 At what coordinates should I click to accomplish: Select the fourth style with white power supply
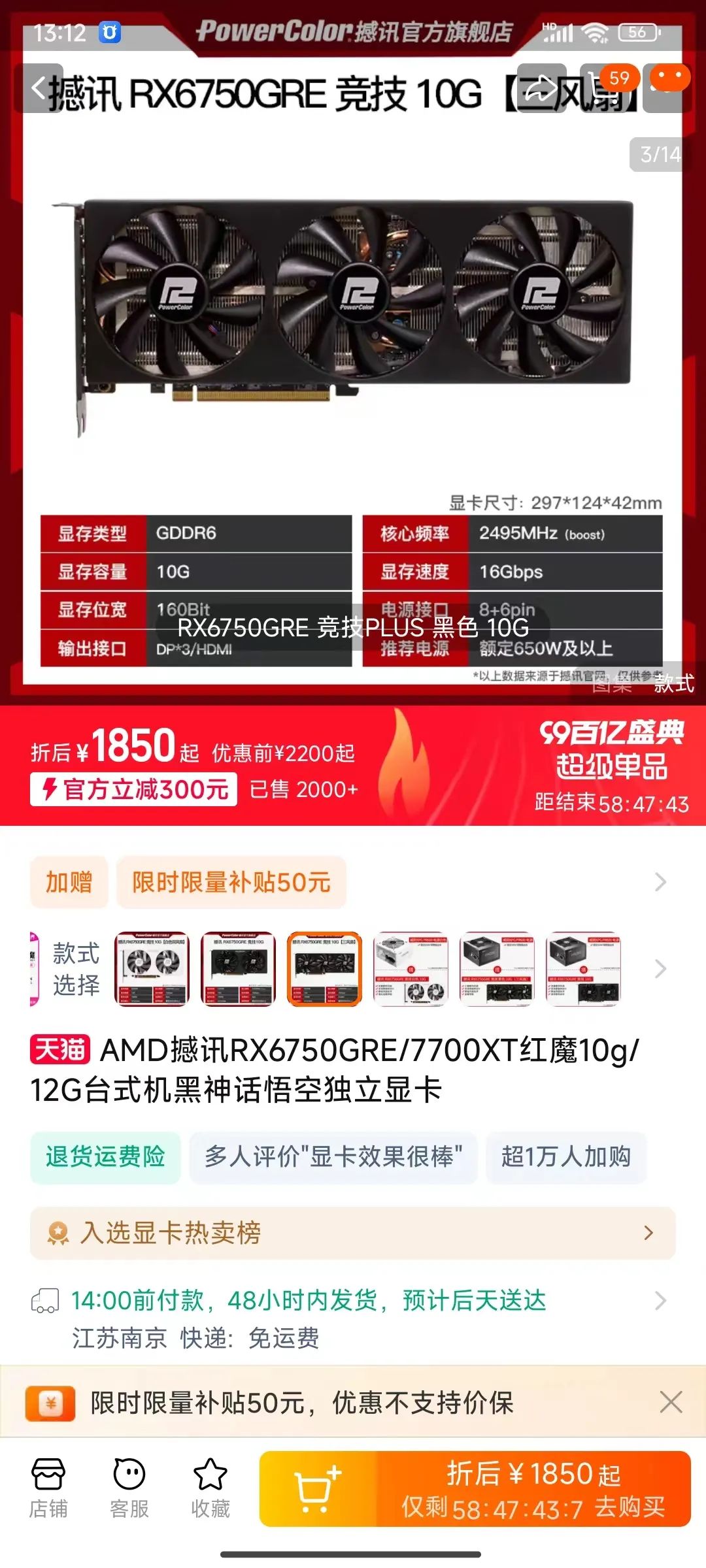click(411, 968)
